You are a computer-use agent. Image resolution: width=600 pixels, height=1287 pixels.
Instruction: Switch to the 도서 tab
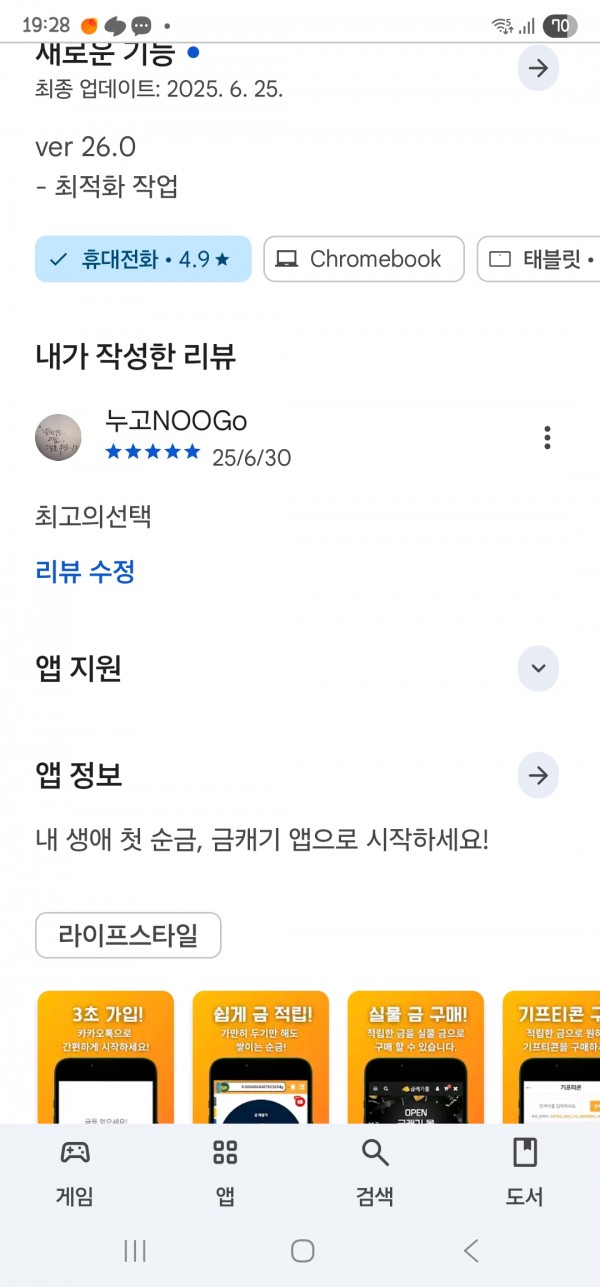[x=525, y=1170]
